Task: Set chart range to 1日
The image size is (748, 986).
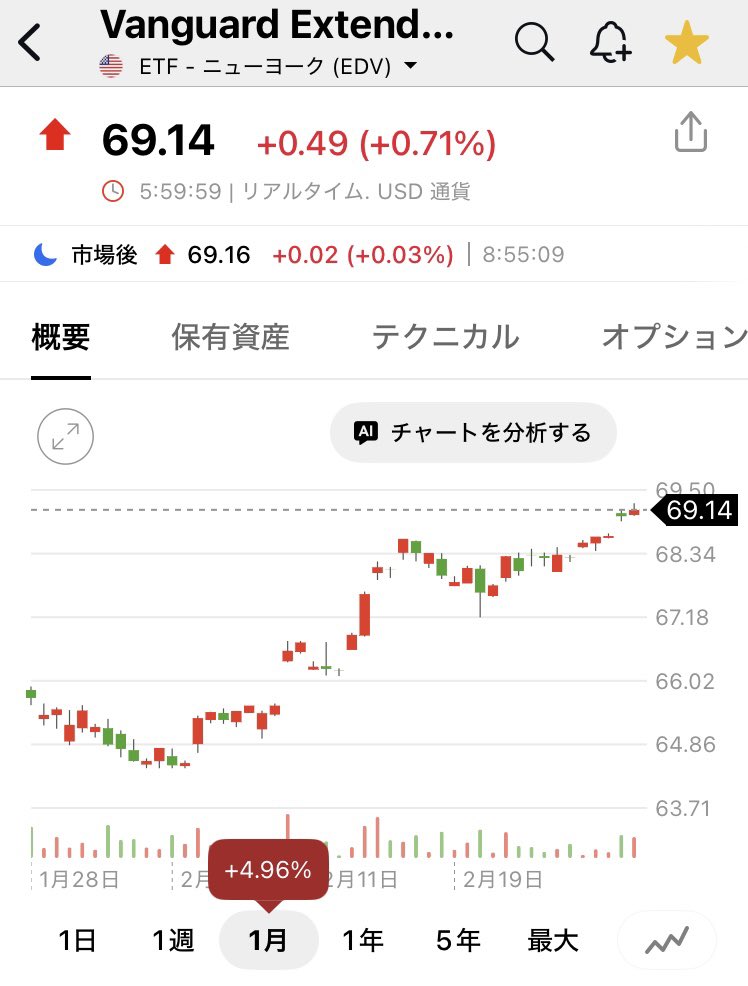Action: pyautogui.click(x=77, y=941)
